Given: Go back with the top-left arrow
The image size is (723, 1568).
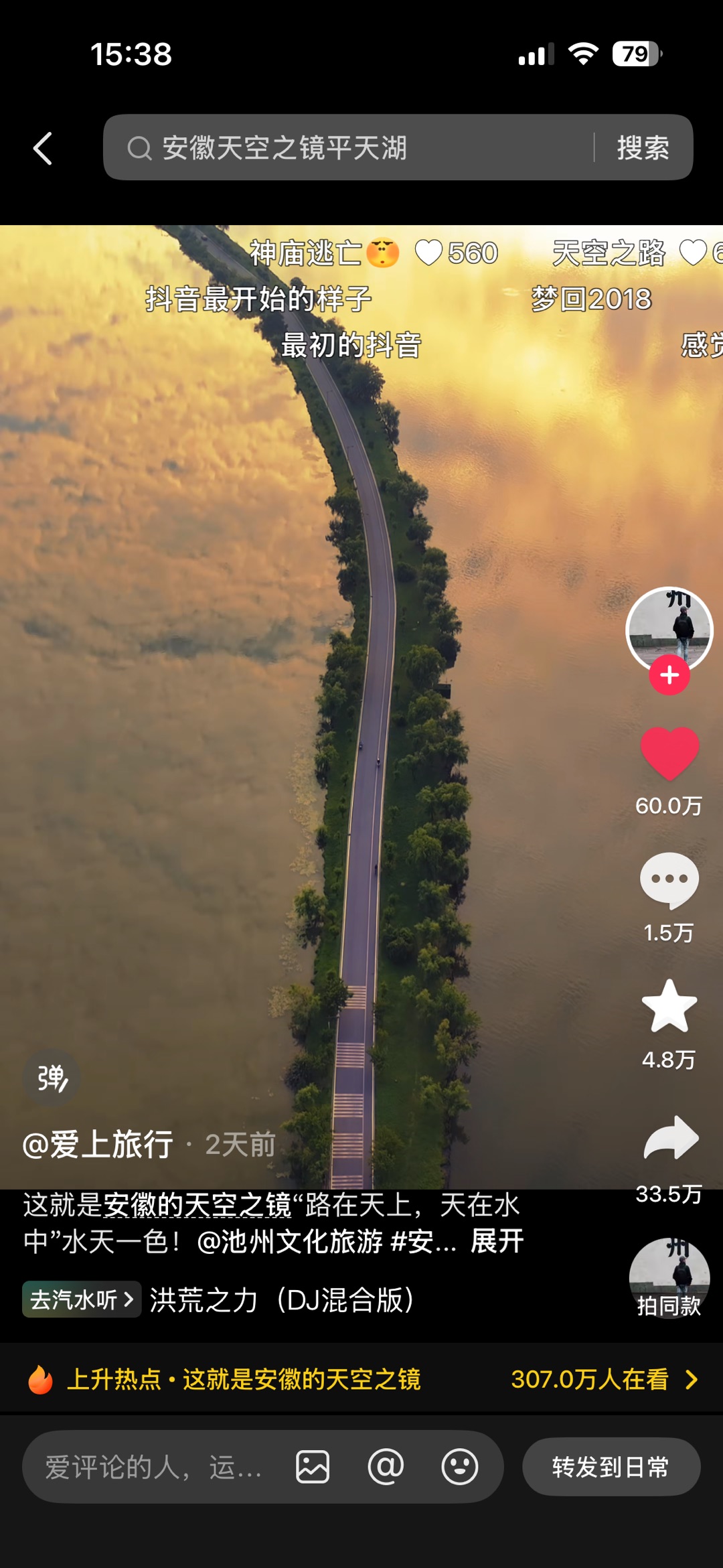Looking at the screenshot, I should [43, 148].
